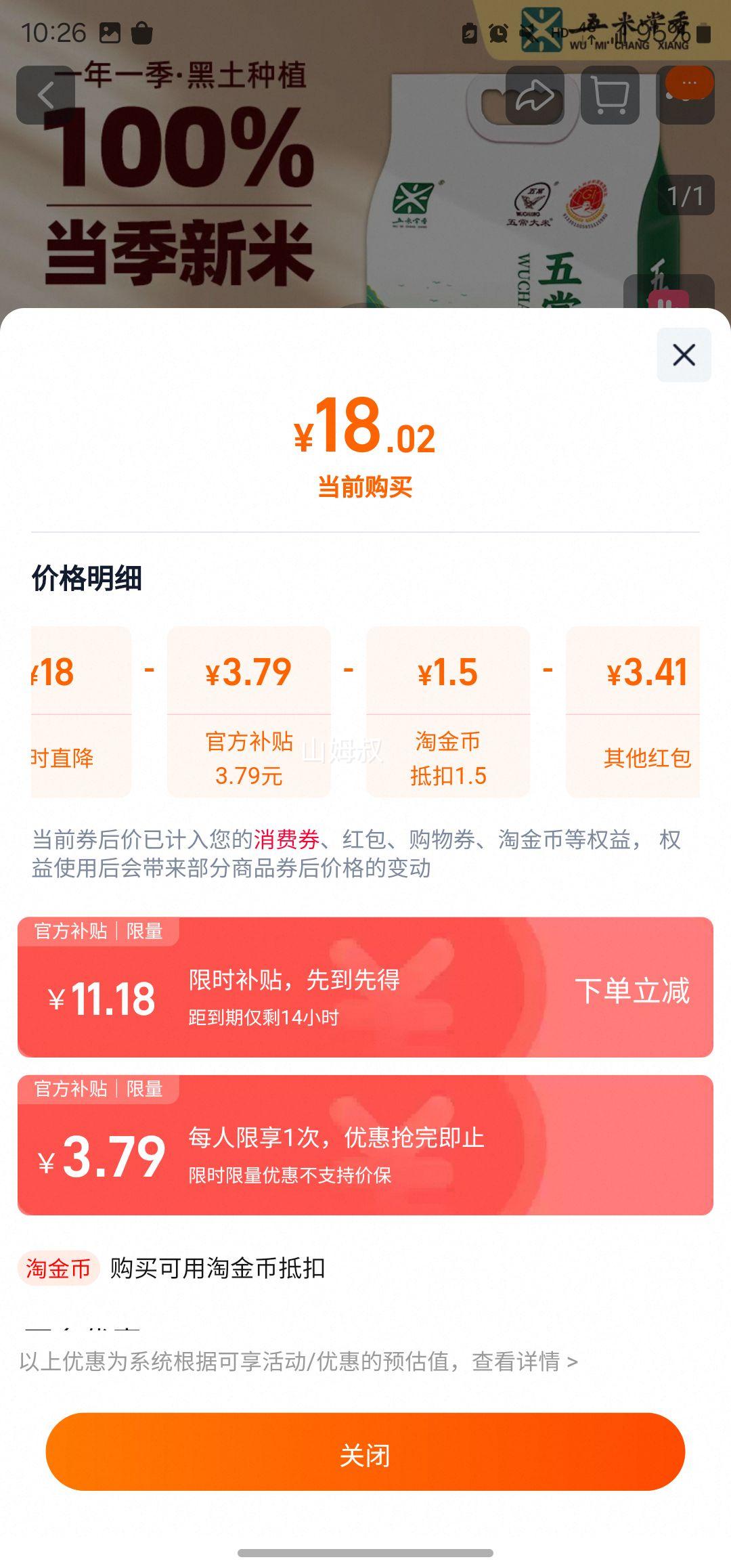
Task: Close the price details sheet with X
Action: click(684, 355)
